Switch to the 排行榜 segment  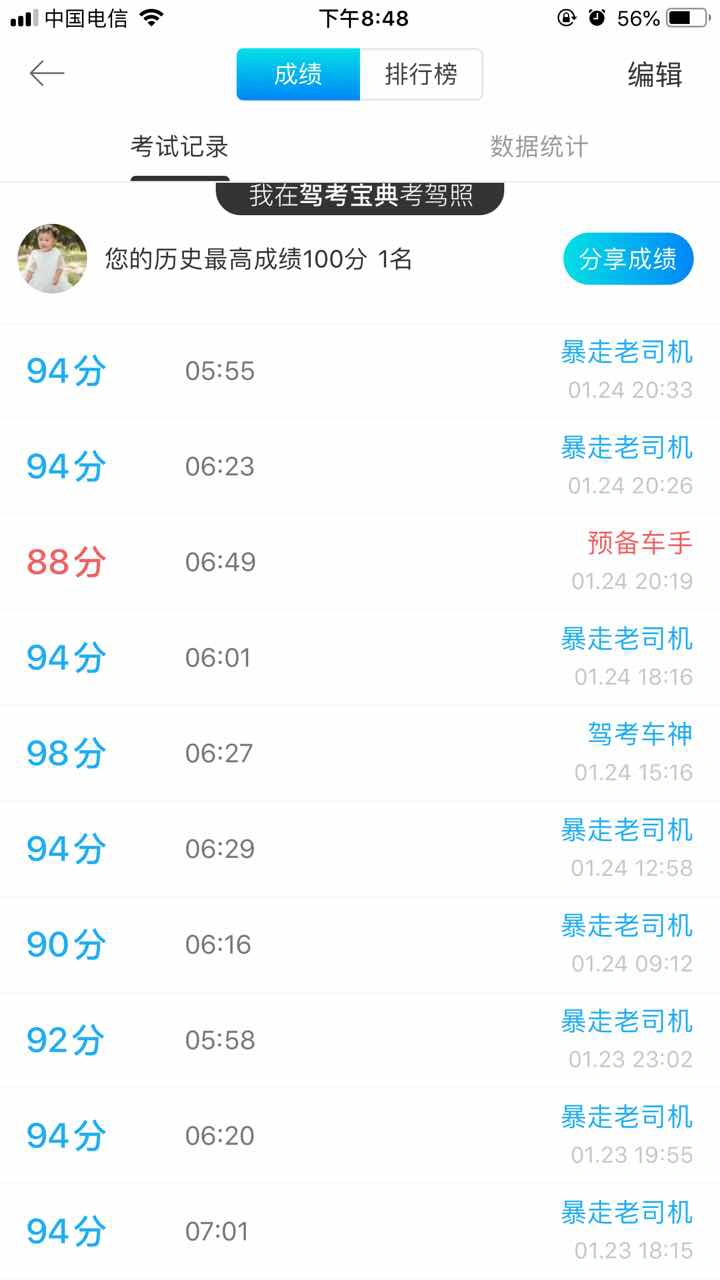(421, 75)
